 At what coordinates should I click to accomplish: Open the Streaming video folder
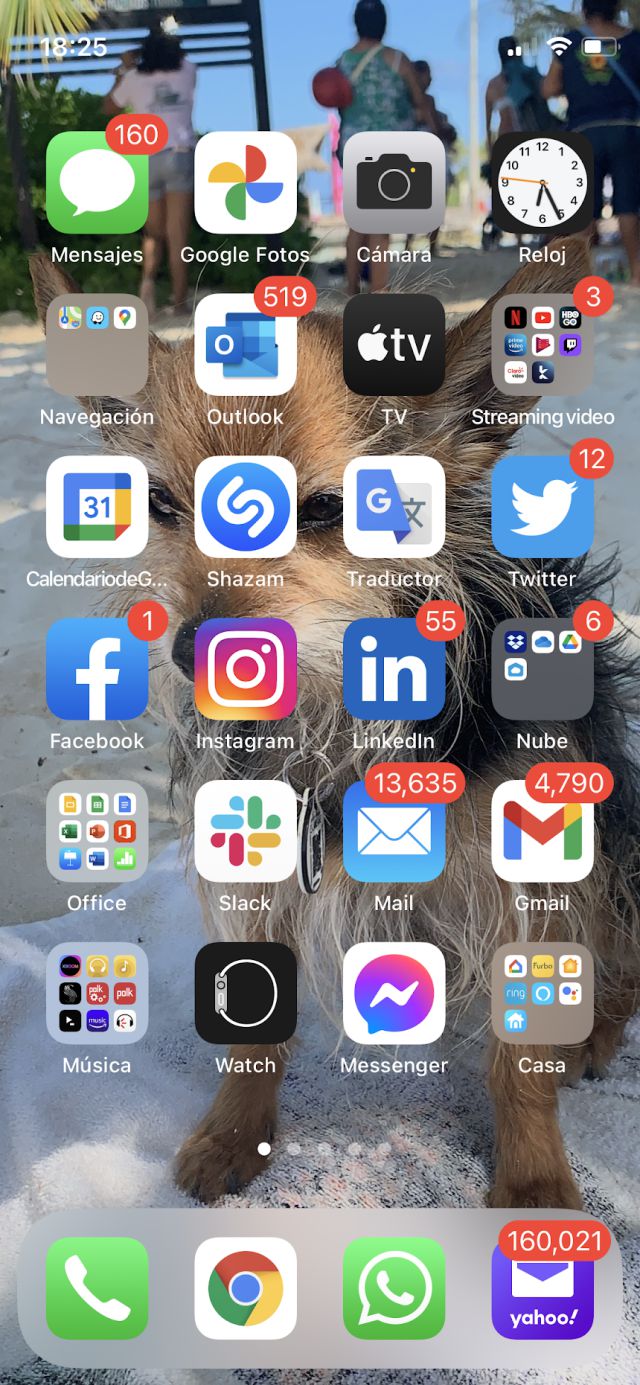(542, 345)
